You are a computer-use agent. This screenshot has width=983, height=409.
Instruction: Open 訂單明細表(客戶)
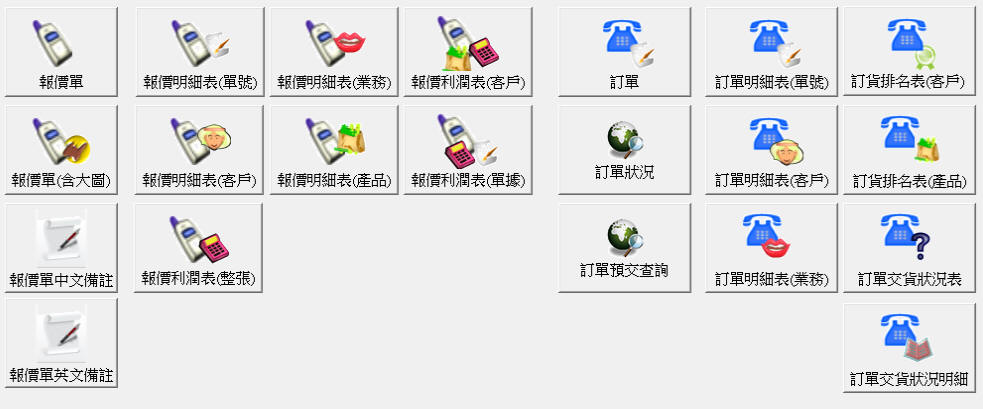click(771, 150)
